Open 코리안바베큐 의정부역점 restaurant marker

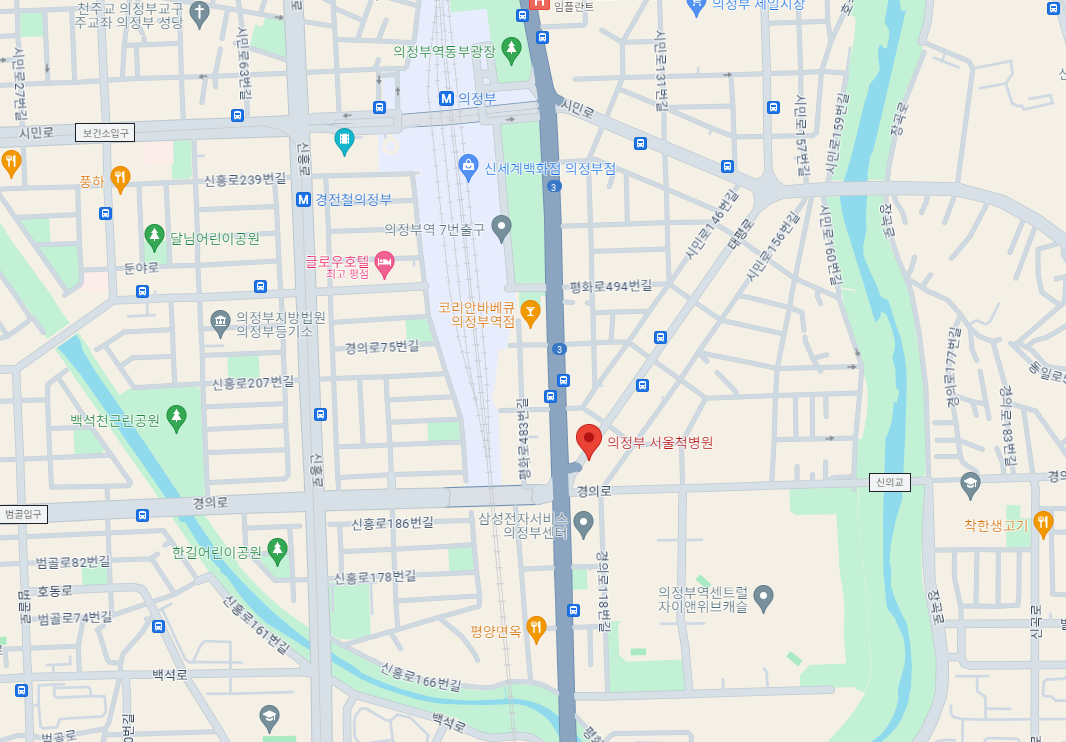click(x=529, y=313)
